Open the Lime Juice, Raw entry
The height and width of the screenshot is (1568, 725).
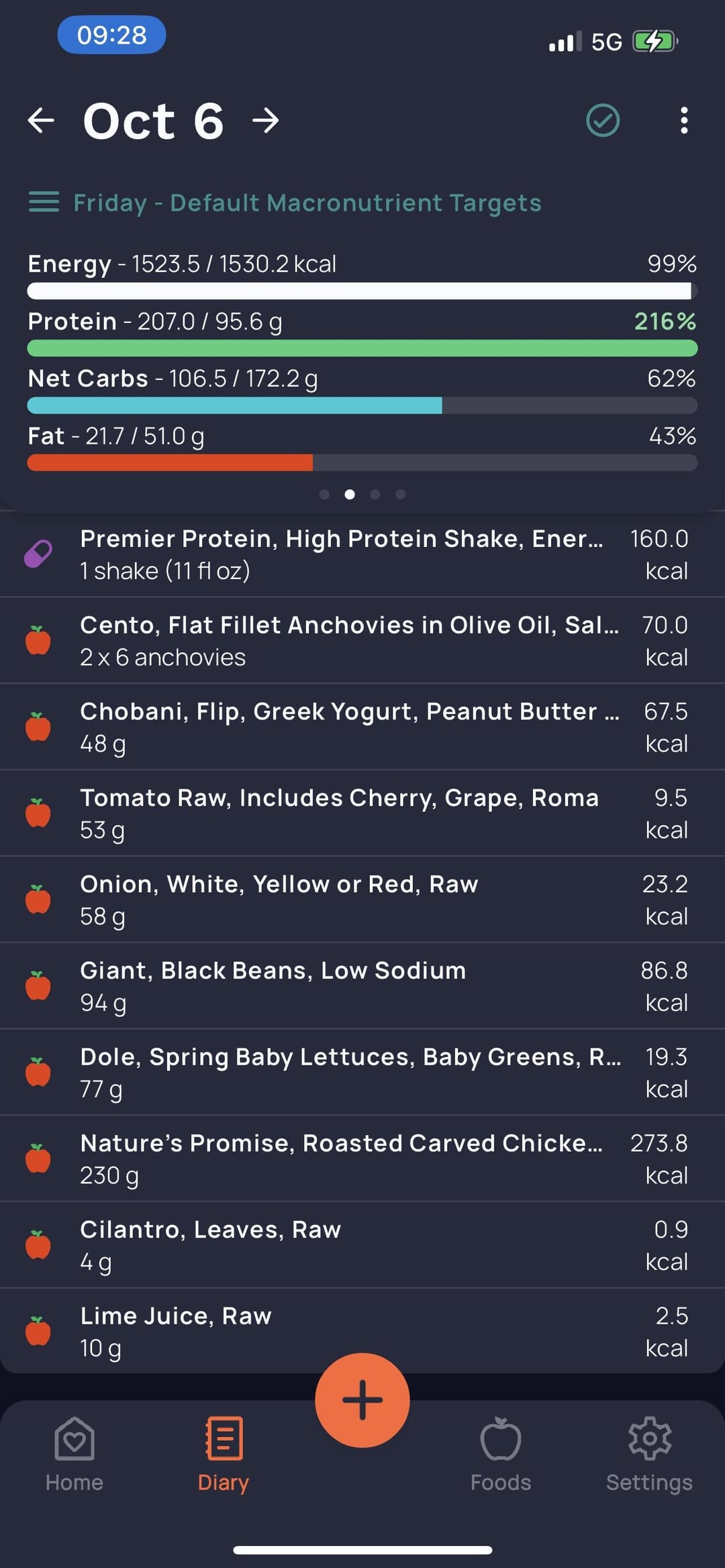(362, 1331)
